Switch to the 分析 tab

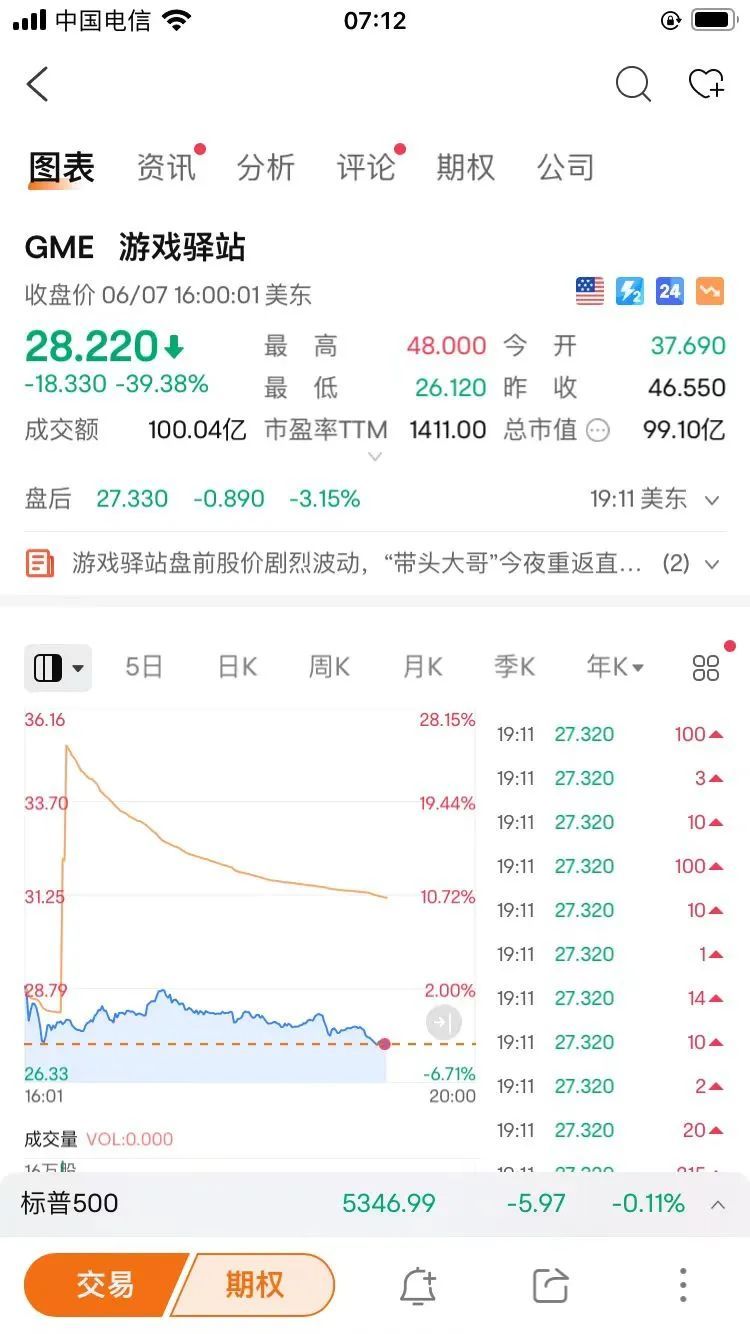coord(266,167)
